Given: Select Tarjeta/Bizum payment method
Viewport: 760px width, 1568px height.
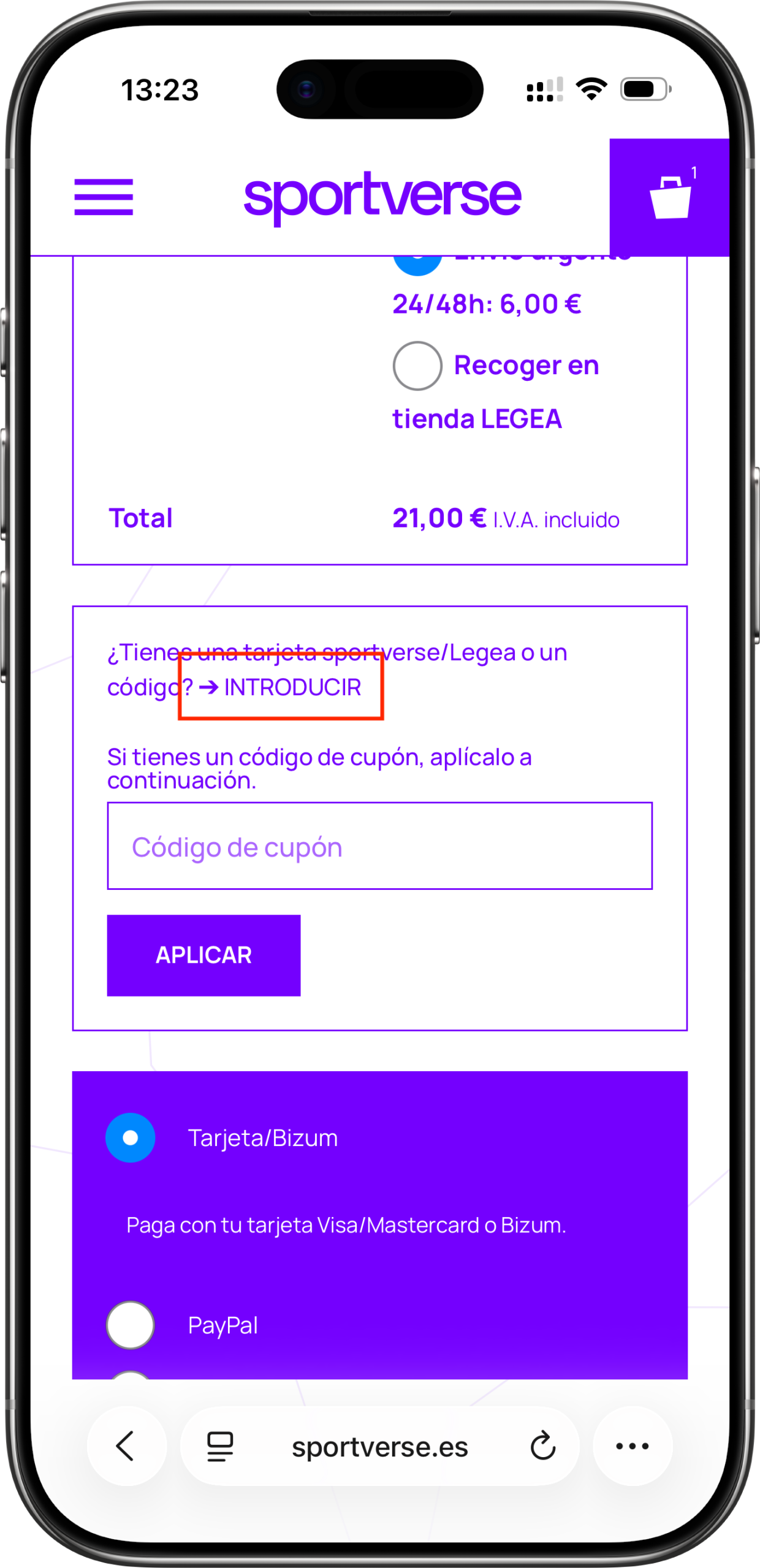Looking at the screenshot, I should tap(131, 1137).
